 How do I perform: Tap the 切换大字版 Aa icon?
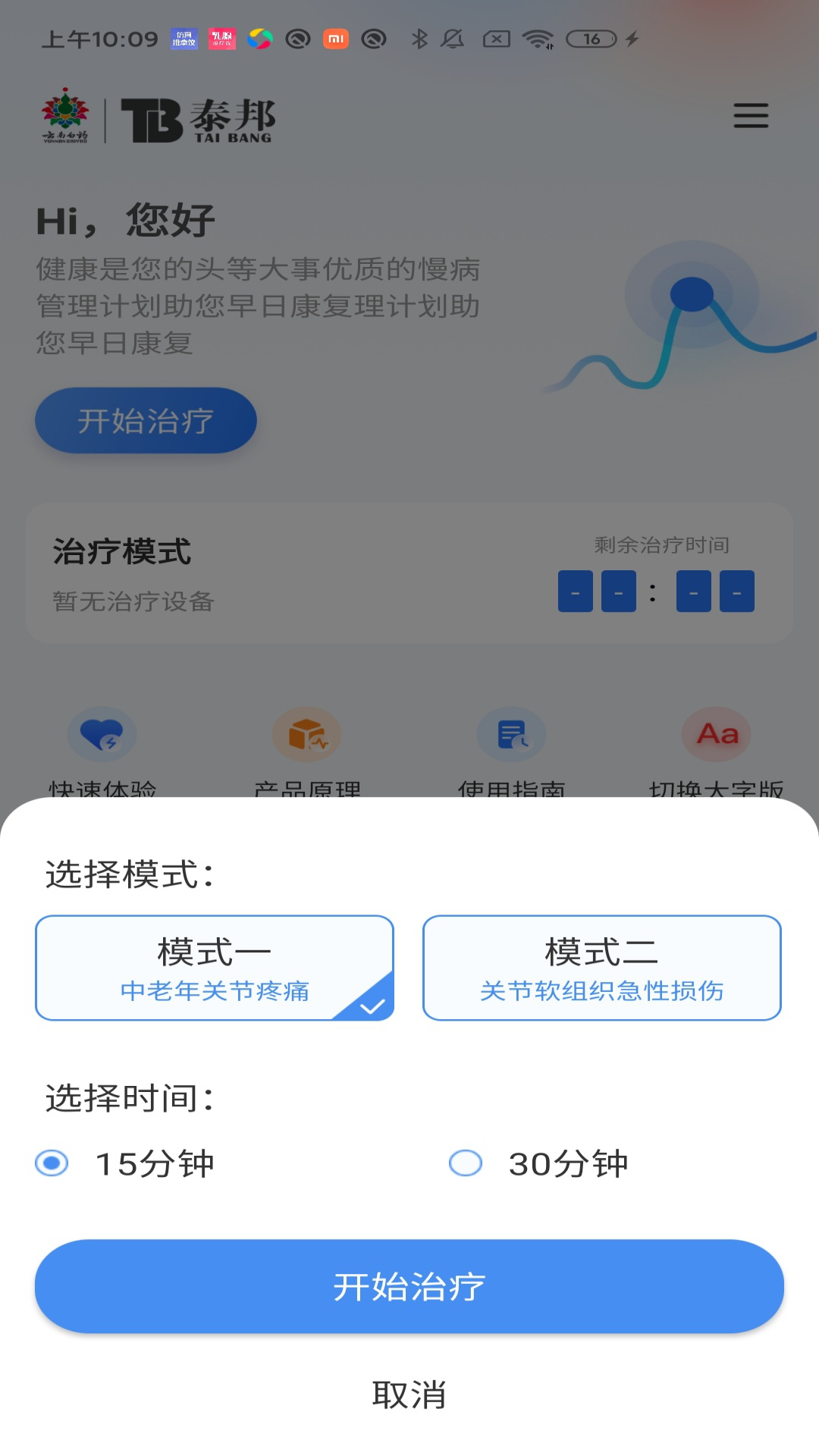pos(715,733)
